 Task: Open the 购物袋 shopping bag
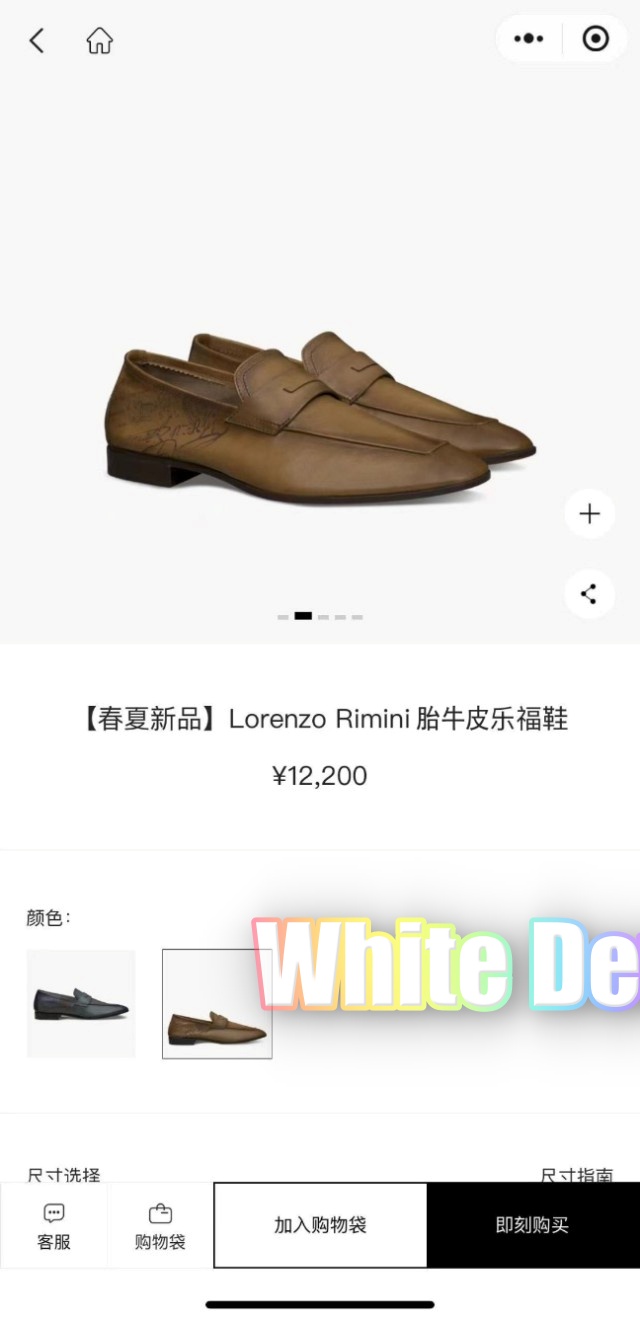click(x=160, y=1226)
